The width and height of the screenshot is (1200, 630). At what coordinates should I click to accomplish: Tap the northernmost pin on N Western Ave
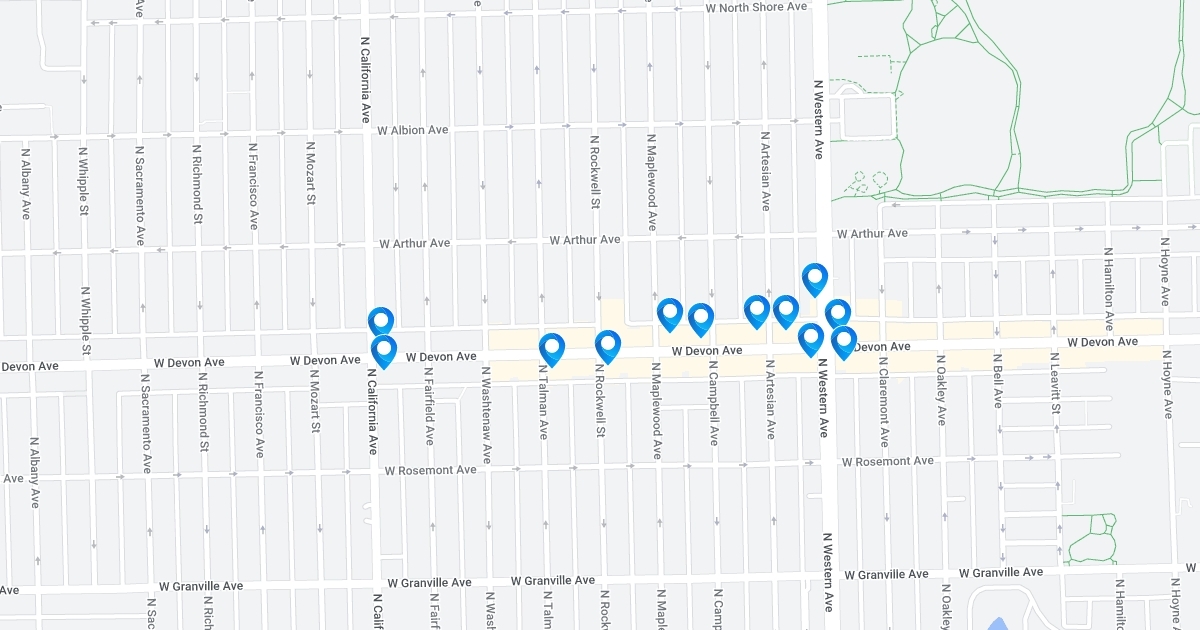815,278
